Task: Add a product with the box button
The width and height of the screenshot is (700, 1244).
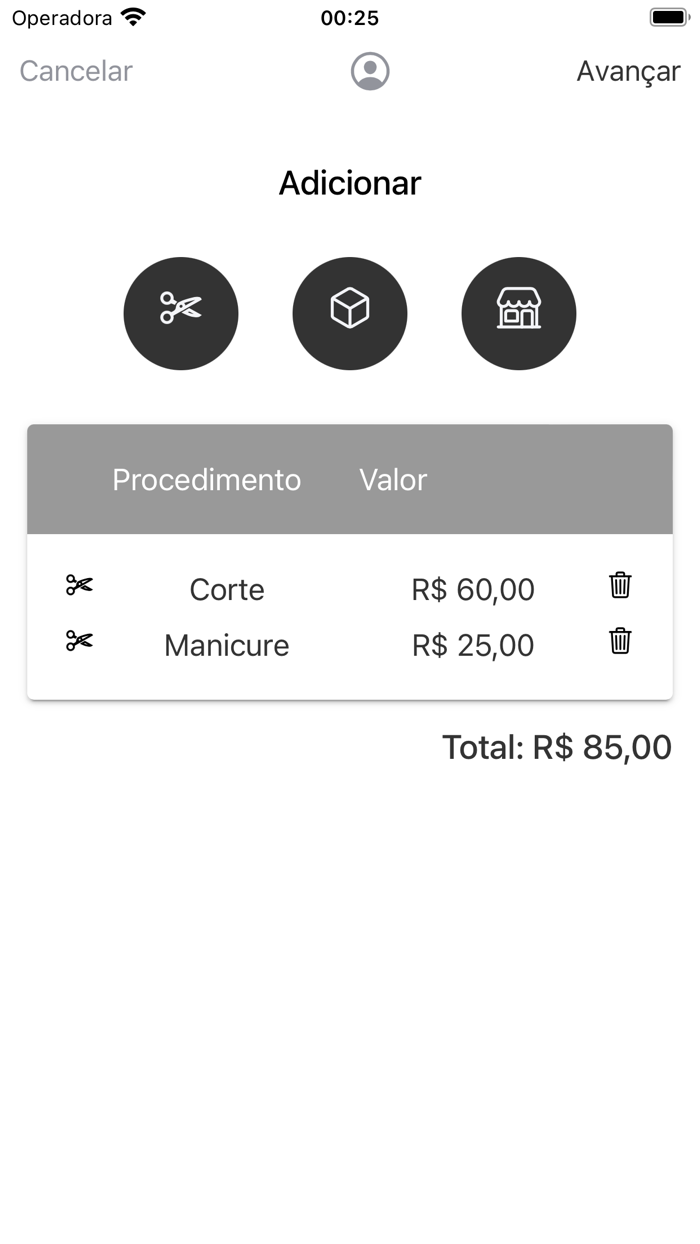Action: coord(350,313)
